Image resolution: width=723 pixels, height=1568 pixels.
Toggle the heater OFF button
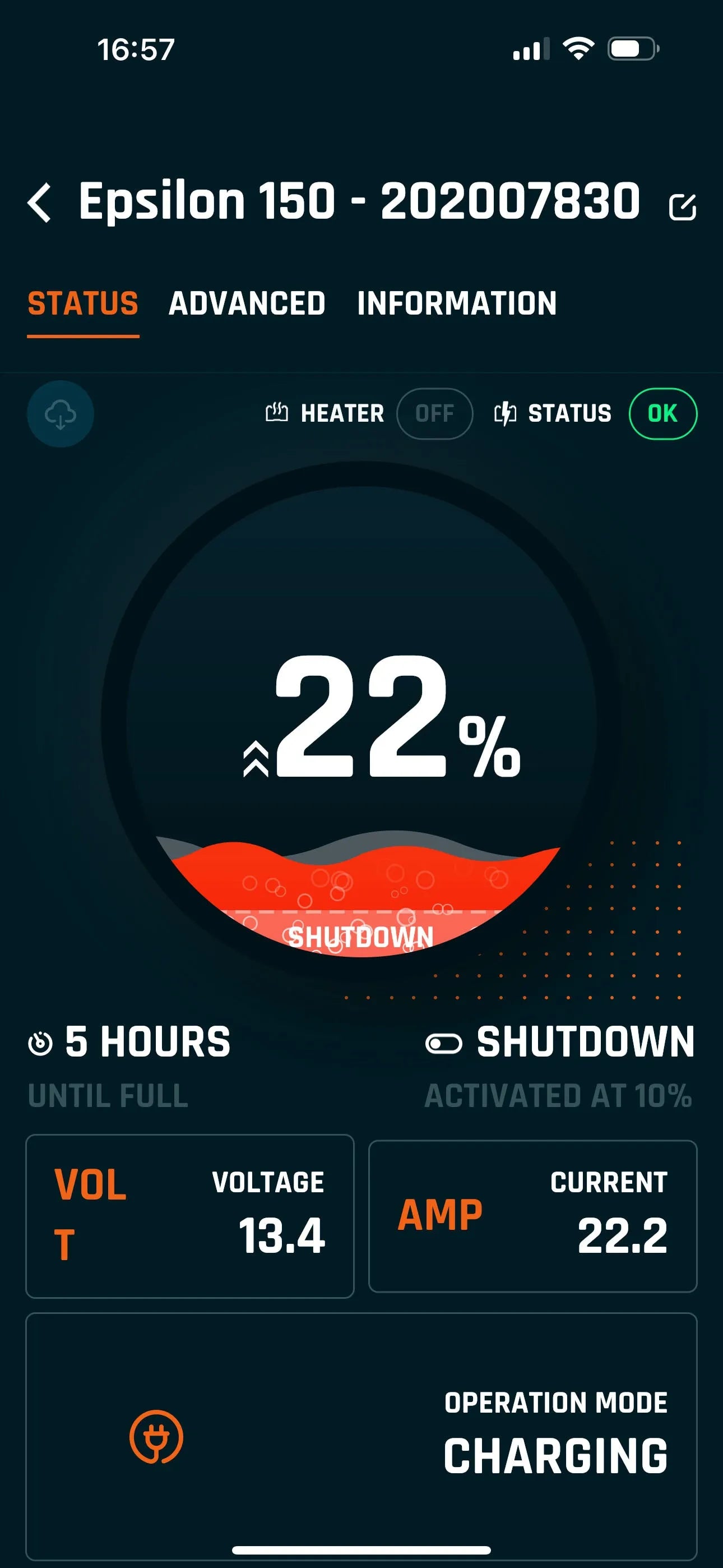tap(434, 414)
